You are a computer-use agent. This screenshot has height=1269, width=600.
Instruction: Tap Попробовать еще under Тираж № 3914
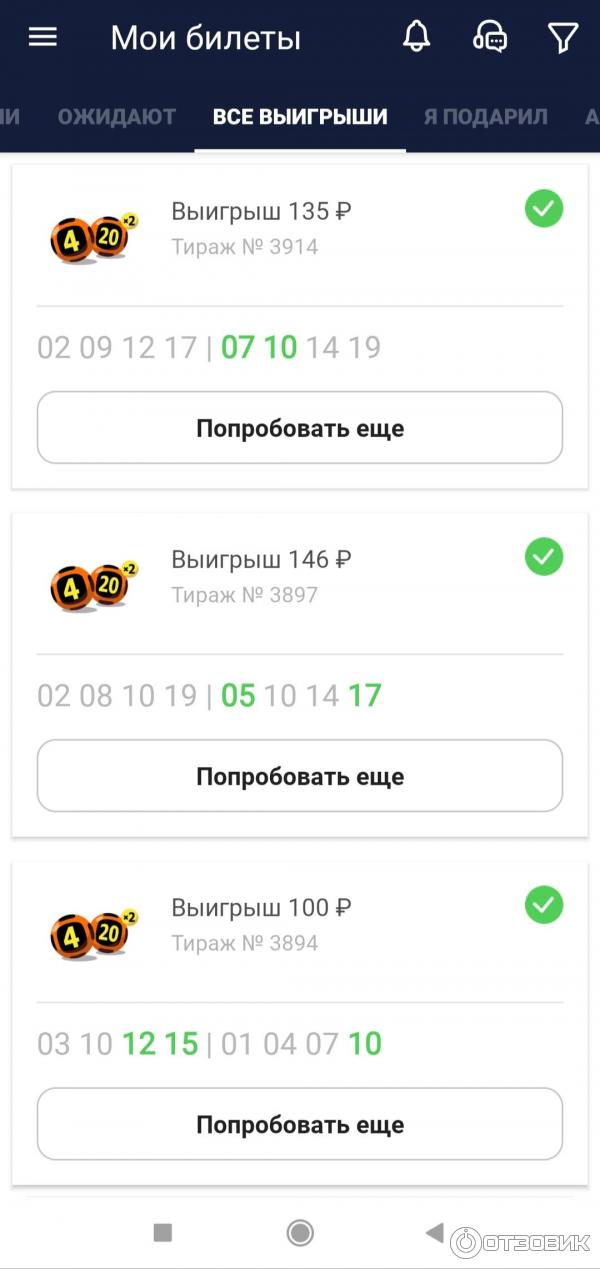(300, 428)
